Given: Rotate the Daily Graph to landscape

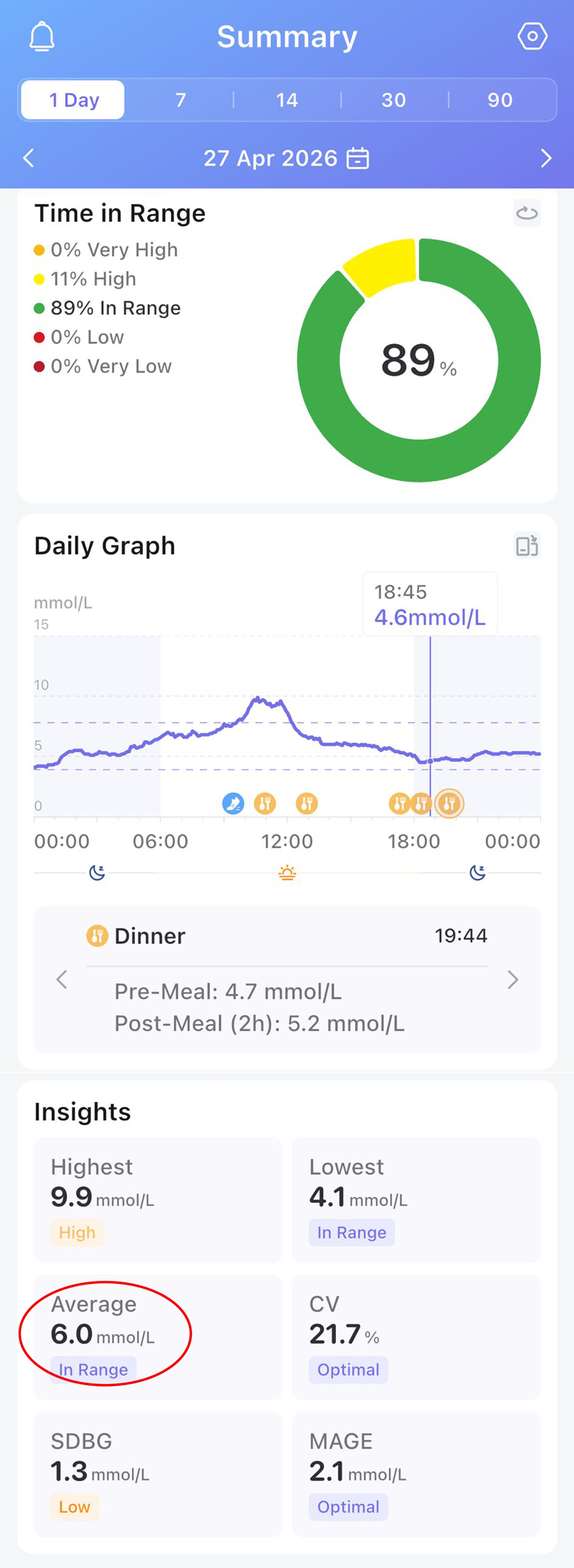Looking at the screenshot, I should 527,546.
